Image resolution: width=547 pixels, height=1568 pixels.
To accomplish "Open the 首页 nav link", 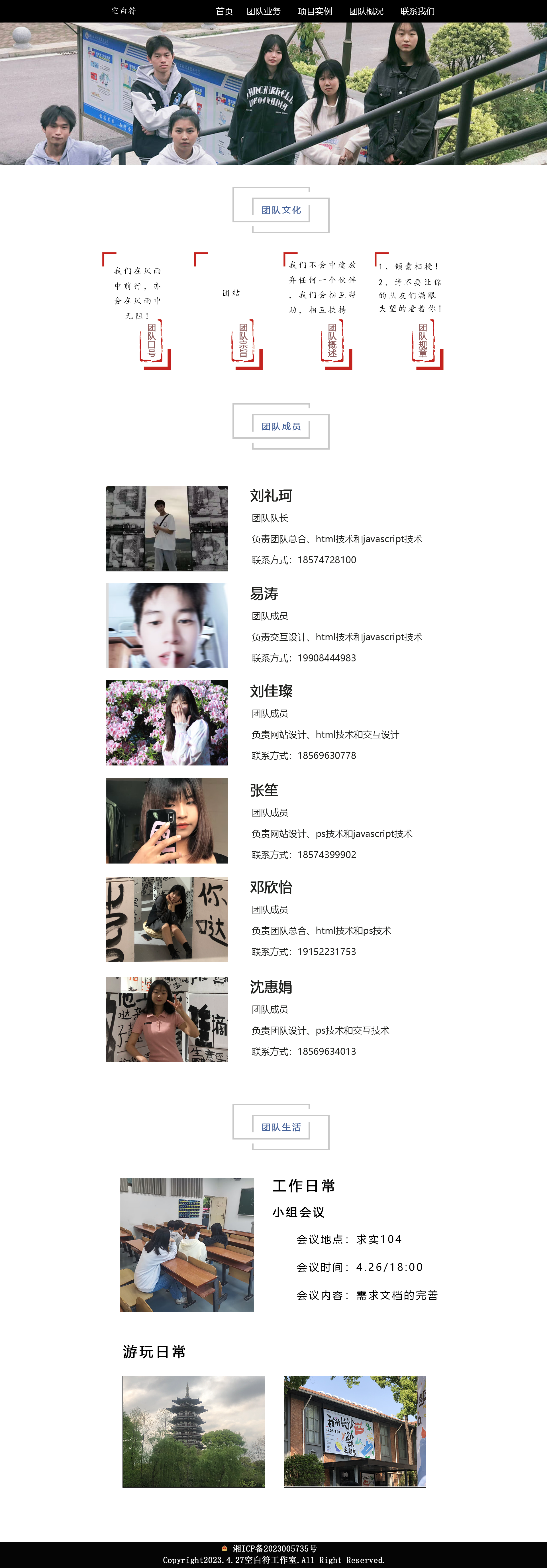I will coord(224,11).
